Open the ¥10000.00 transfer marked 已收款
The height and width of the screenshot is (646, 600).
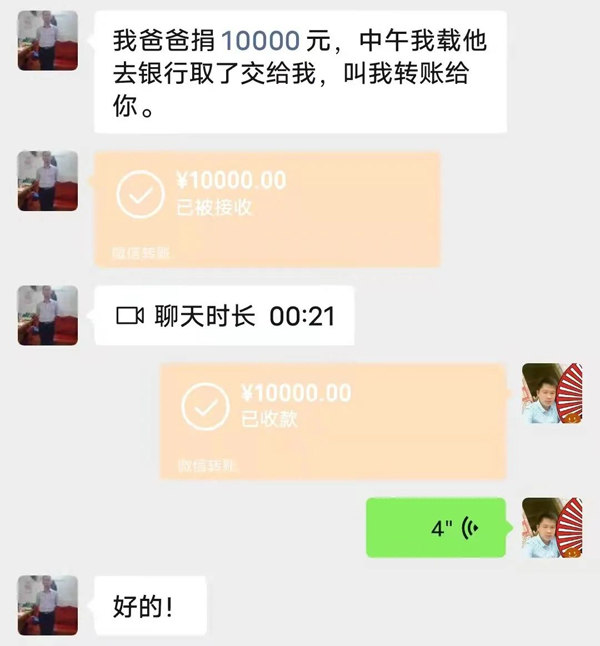pyautogui.click(x=333, y=420)
